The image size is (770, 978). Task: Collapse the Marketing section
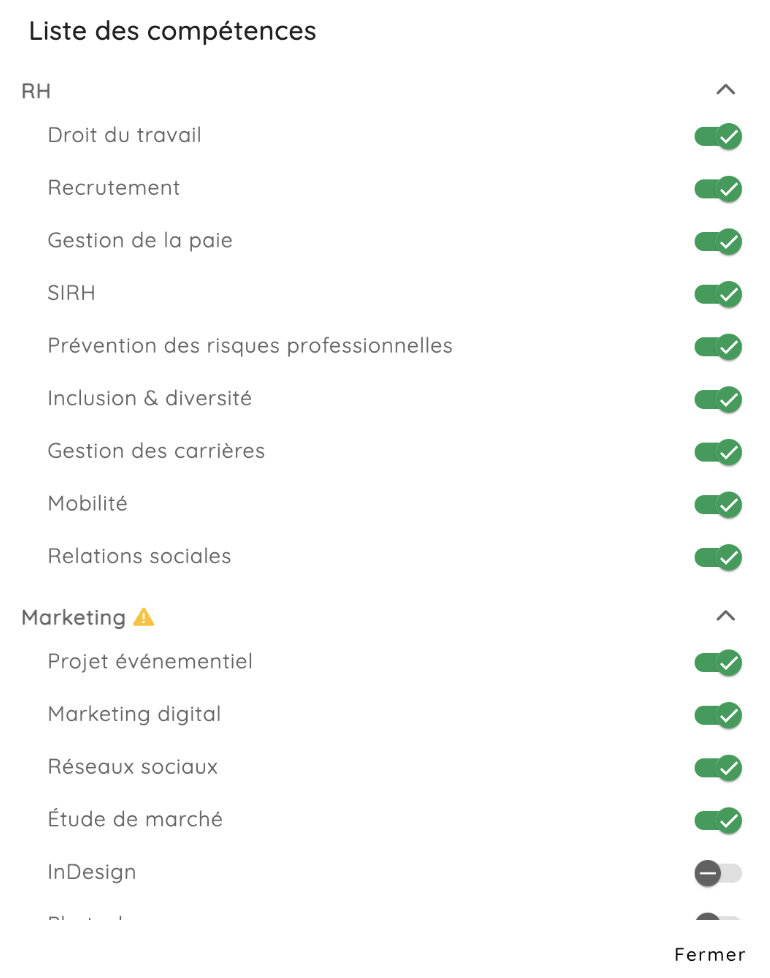725,615
